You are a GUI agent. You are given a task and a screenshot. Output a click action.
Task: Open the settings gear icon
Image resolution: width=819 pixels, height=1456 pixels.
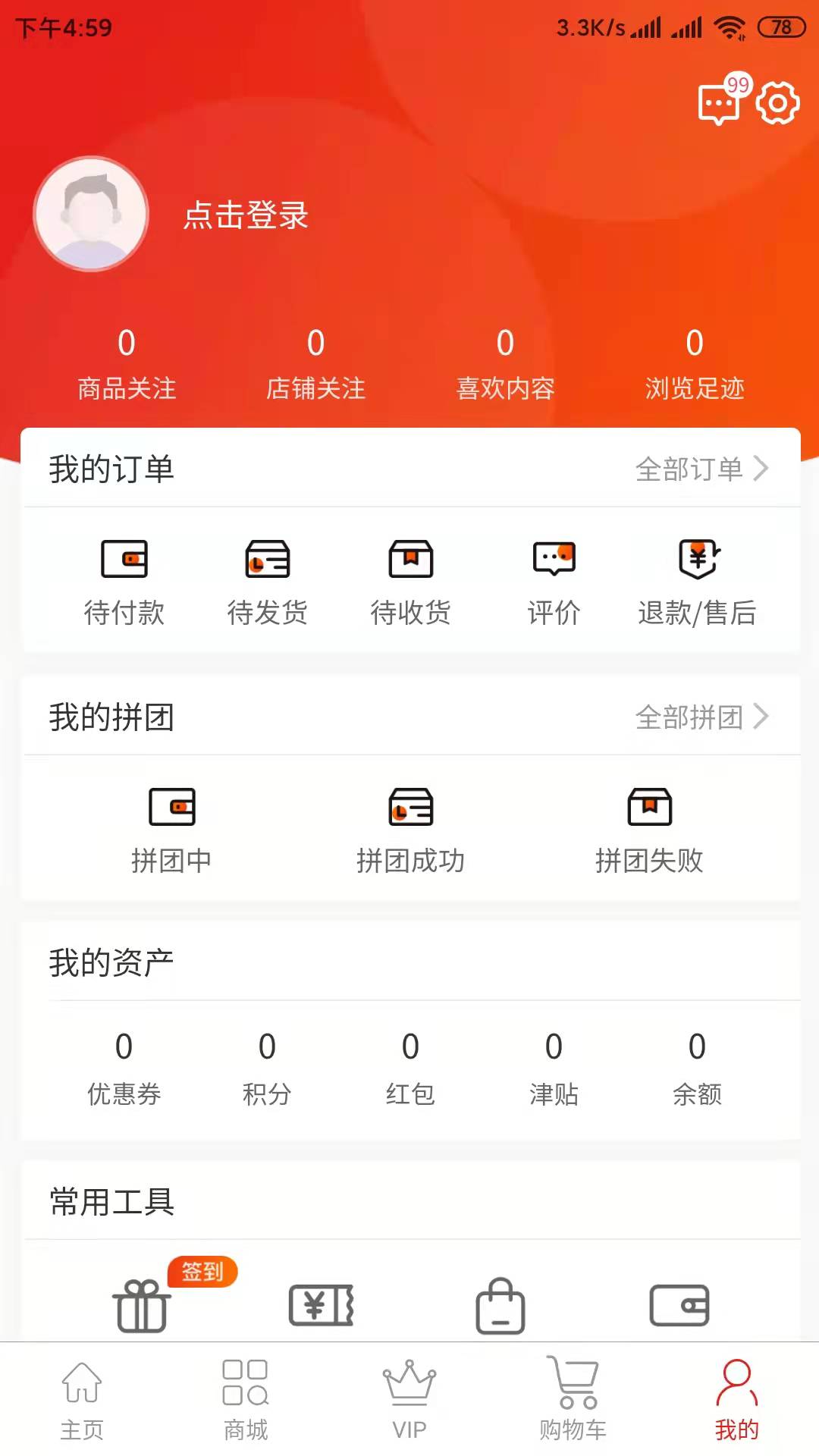[778, 102]
